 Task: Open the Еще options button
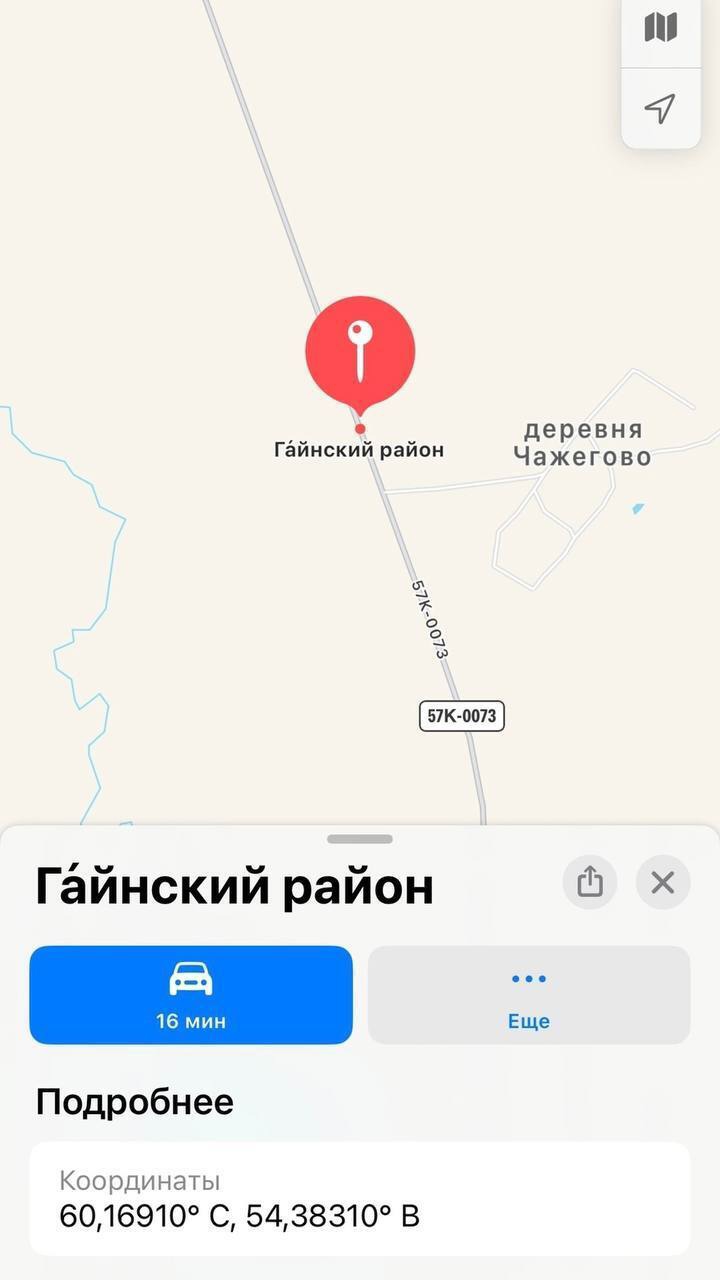pos(529,995)
